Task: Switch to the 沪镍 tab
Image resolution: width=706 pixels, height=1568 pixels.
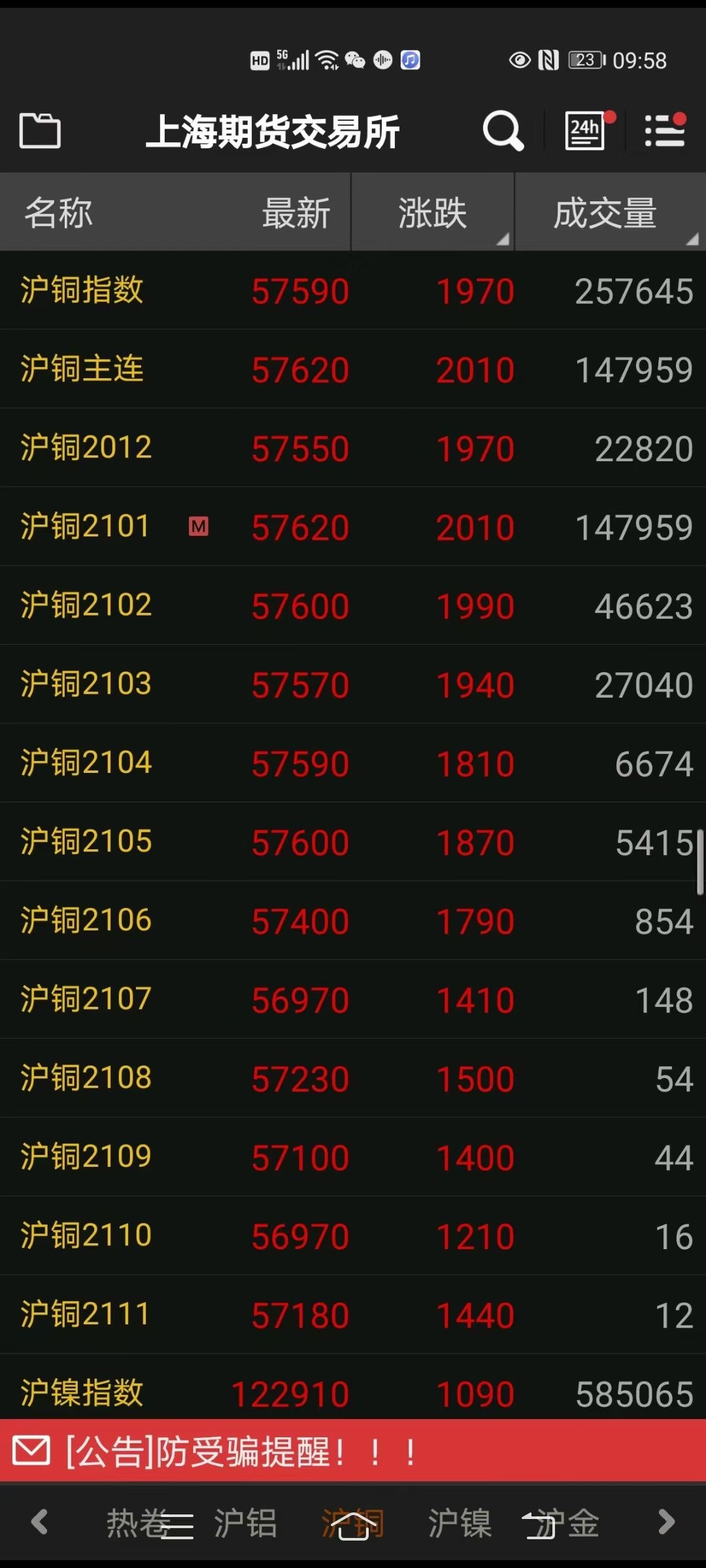Action: click(x=460, y=1523)
